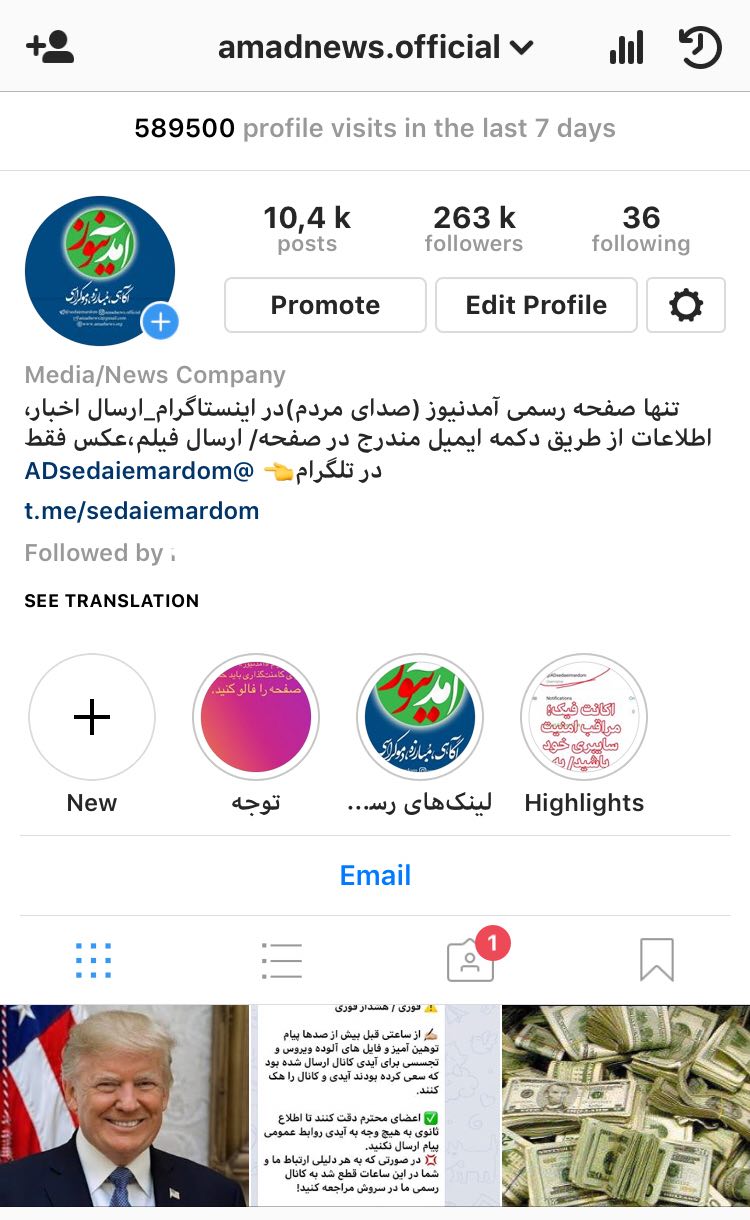Open the tagged photos tab
The width and height of the screenshot is (750, 1220).
[471, 960]
